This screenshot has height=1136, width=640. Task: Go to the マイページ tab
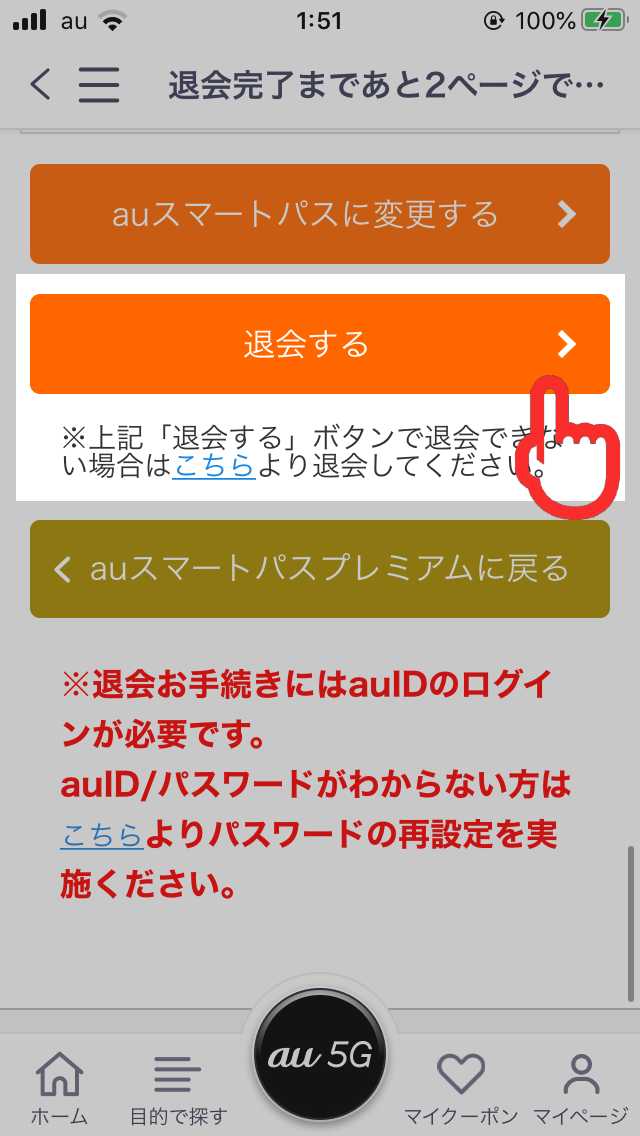point(581,1087)
